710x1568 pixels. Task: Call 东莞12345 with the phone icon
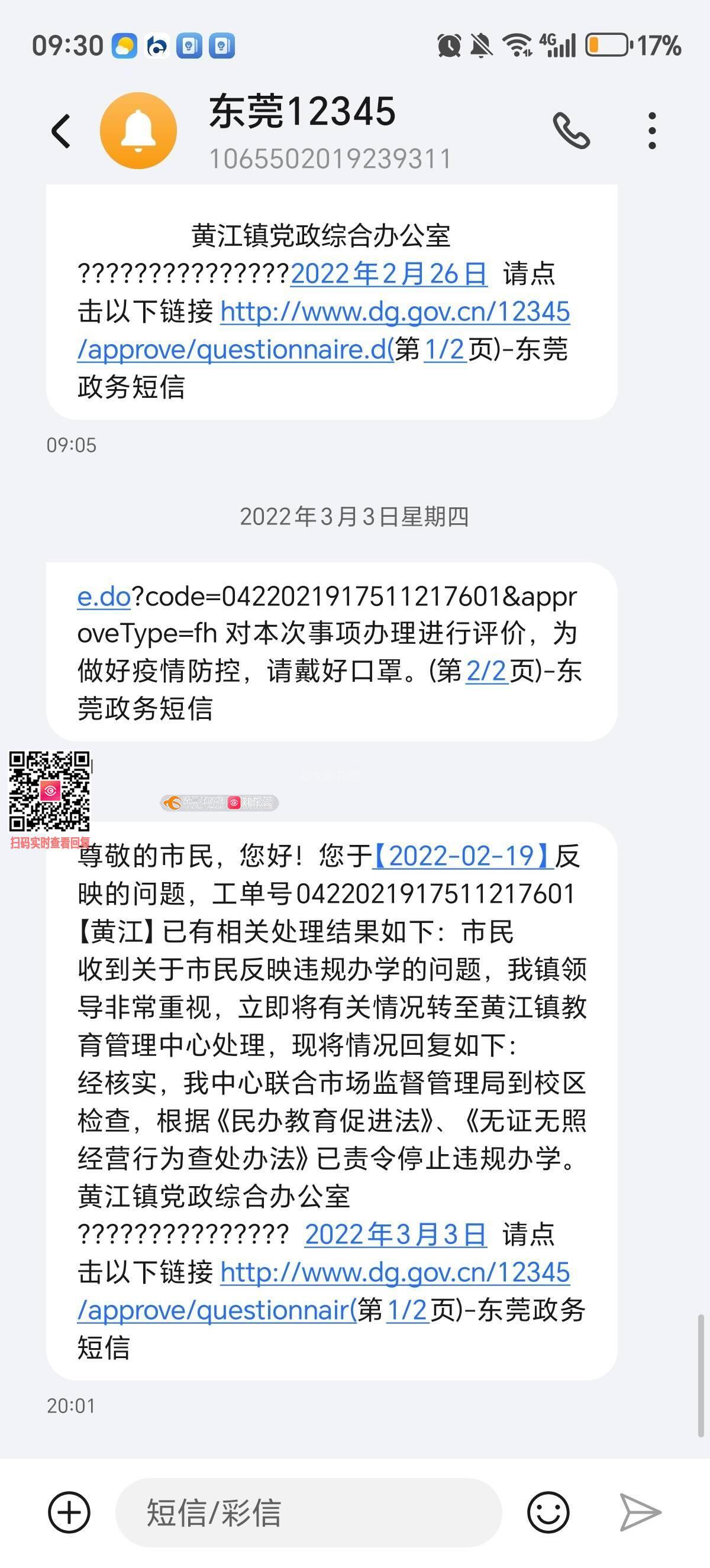click(570, 130)
